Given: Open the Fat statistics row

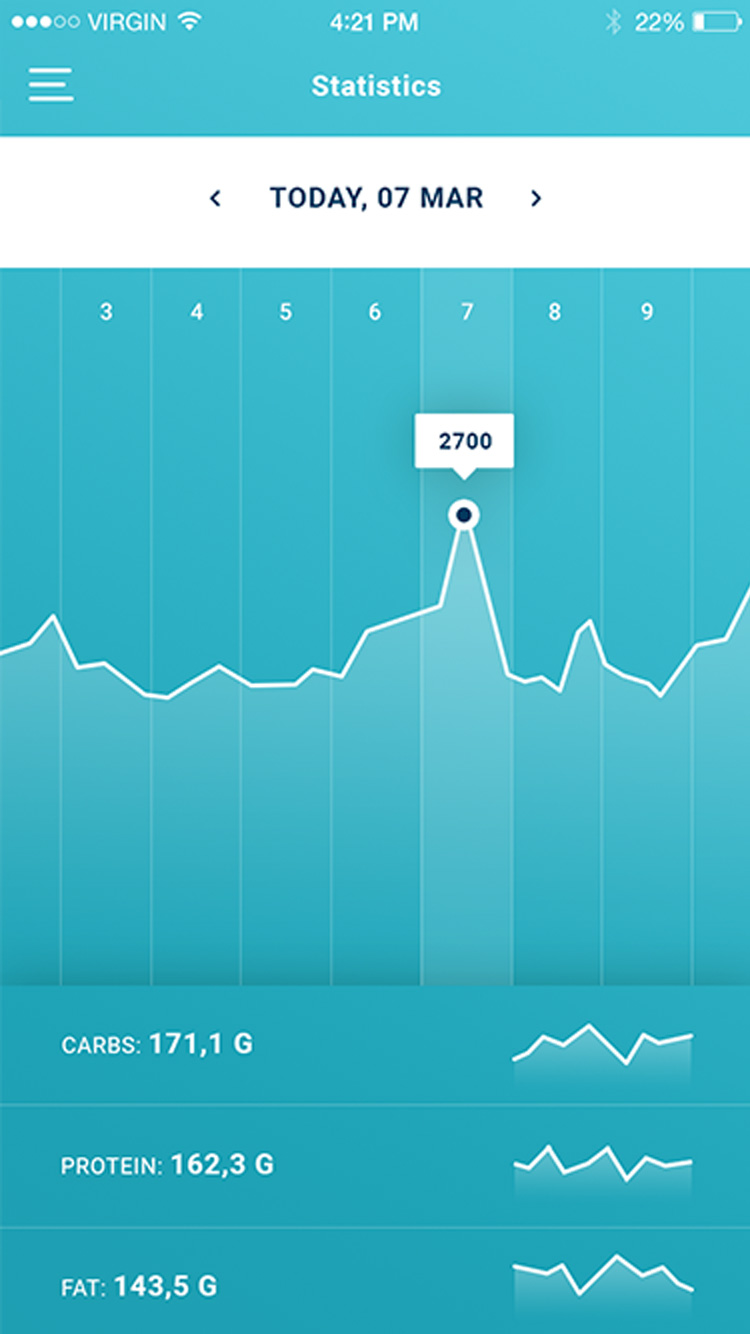Looking at the screenshot, I should pos(375,1283).
